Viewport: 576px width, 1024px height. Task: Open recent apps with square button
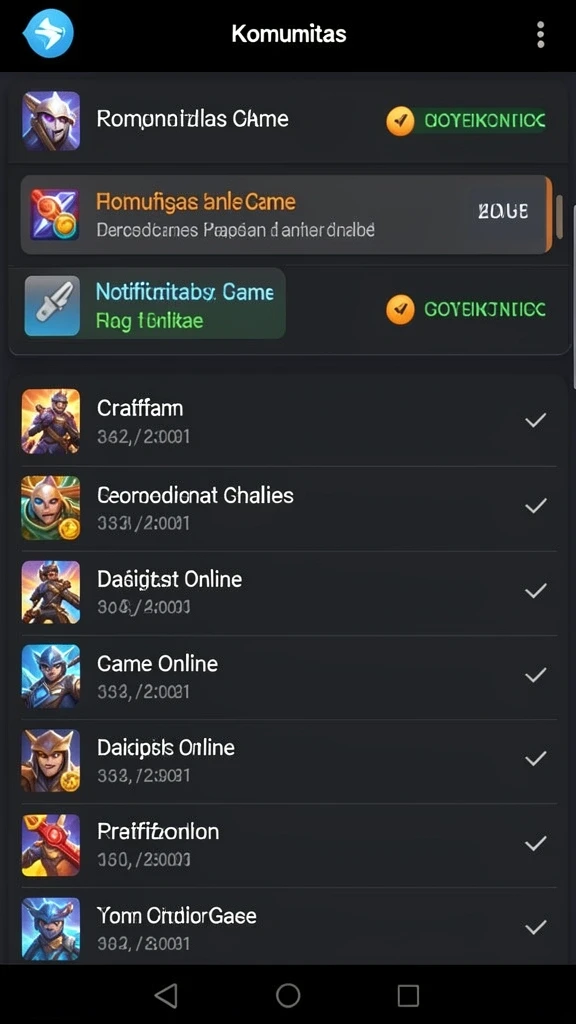[408, 995]
